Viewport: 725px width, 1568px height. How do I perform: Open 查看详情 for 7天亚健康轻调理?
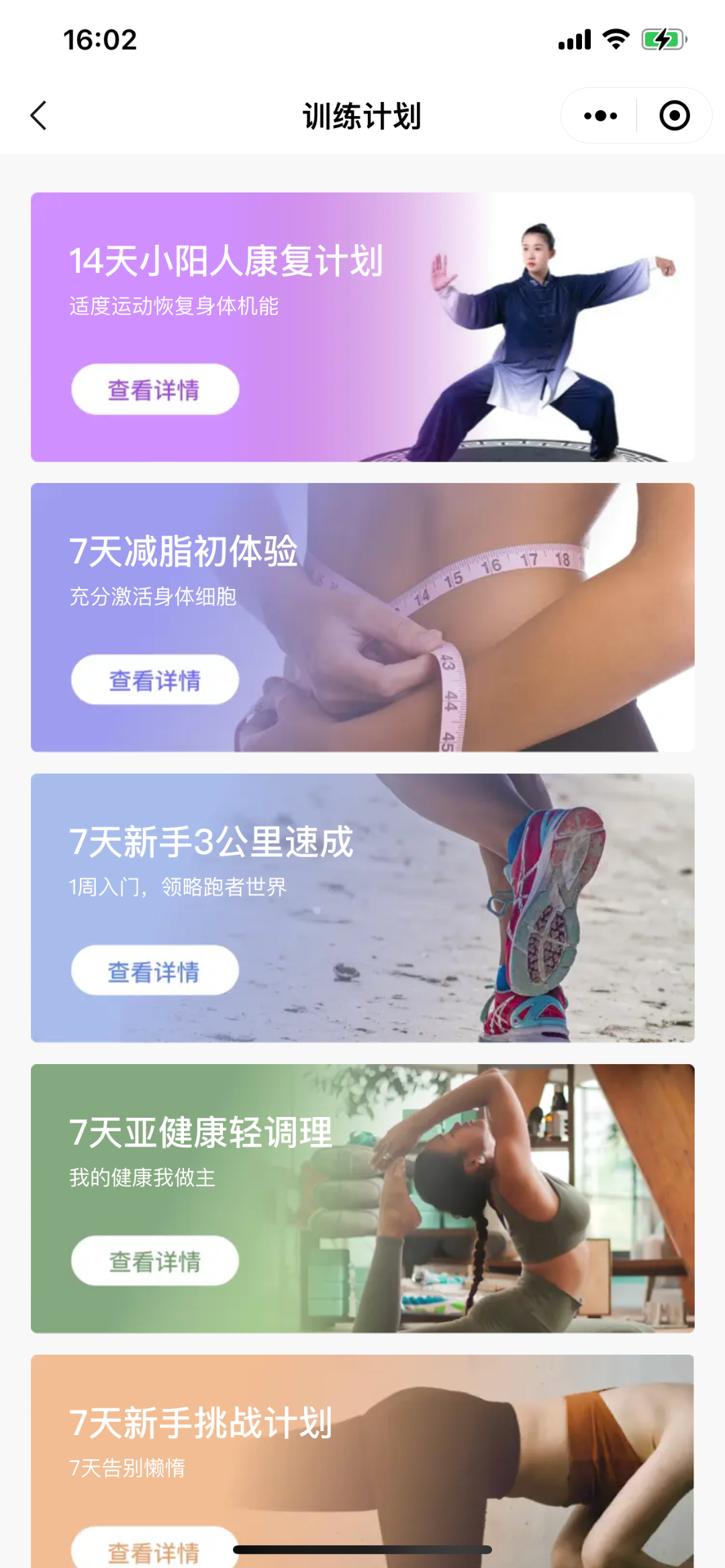(x=155, y=1261)
